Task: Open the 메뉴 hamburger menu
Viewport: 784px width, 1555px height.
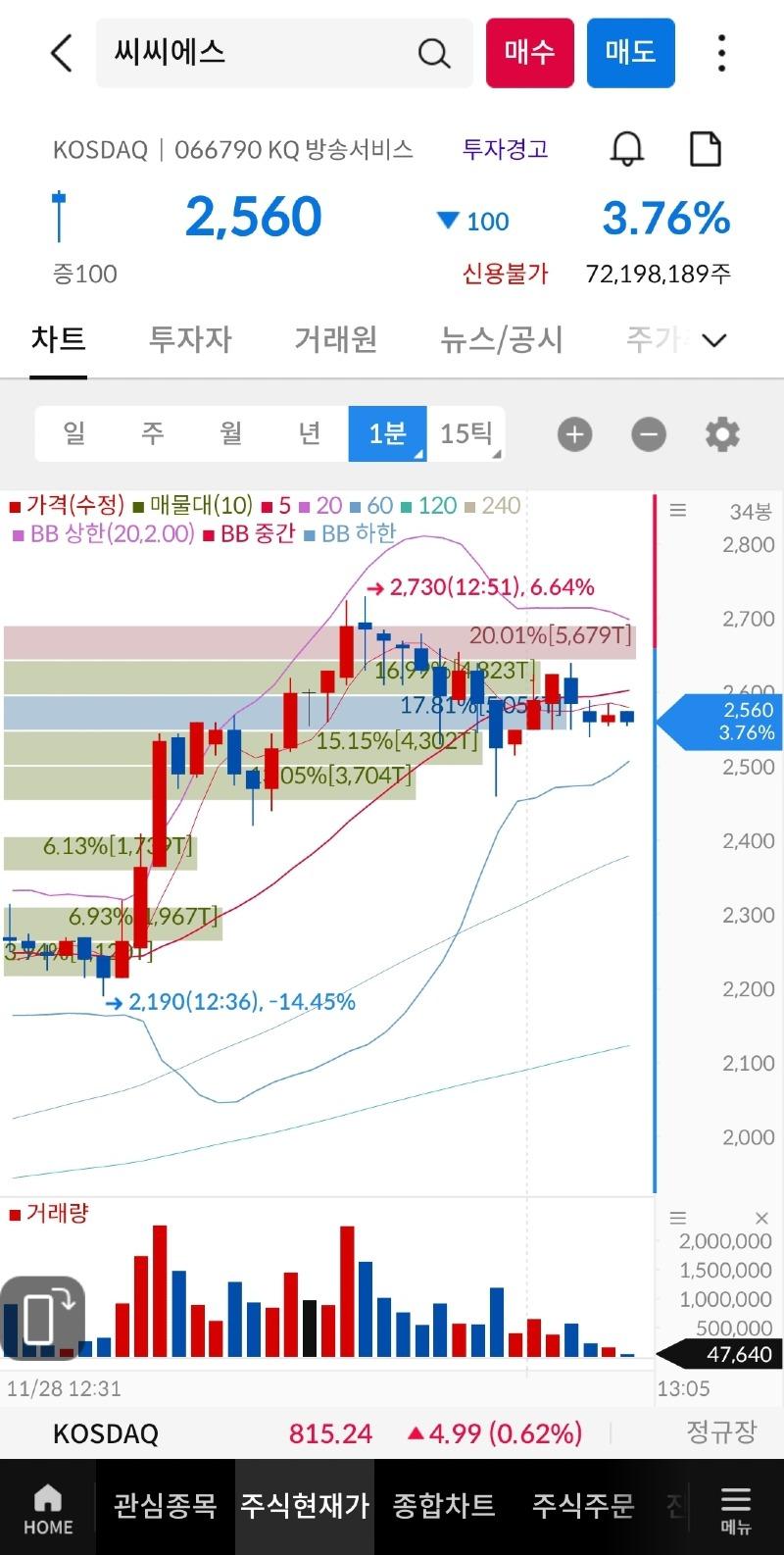Action: pyautogui.click(x=735, y=1508)
